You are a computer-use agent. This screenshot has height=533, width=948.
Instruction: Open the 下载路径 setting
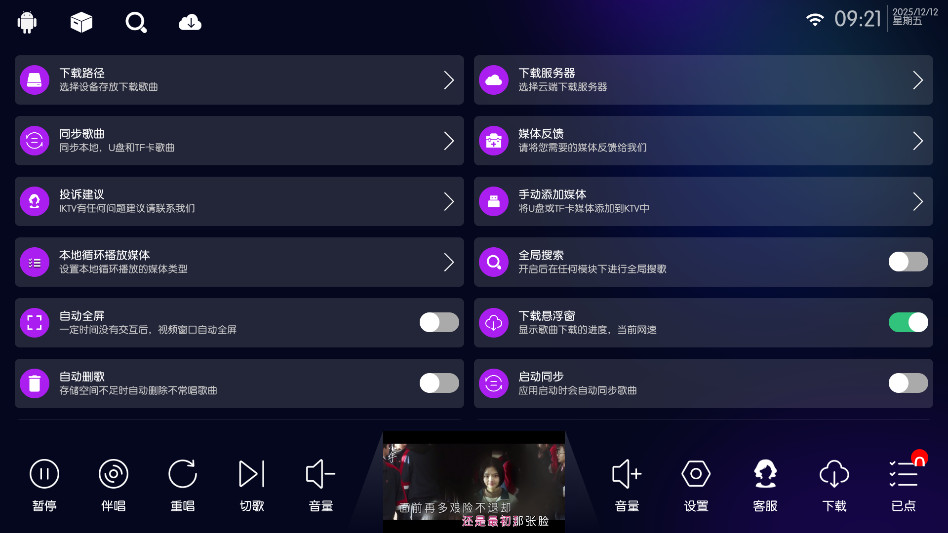239,80
